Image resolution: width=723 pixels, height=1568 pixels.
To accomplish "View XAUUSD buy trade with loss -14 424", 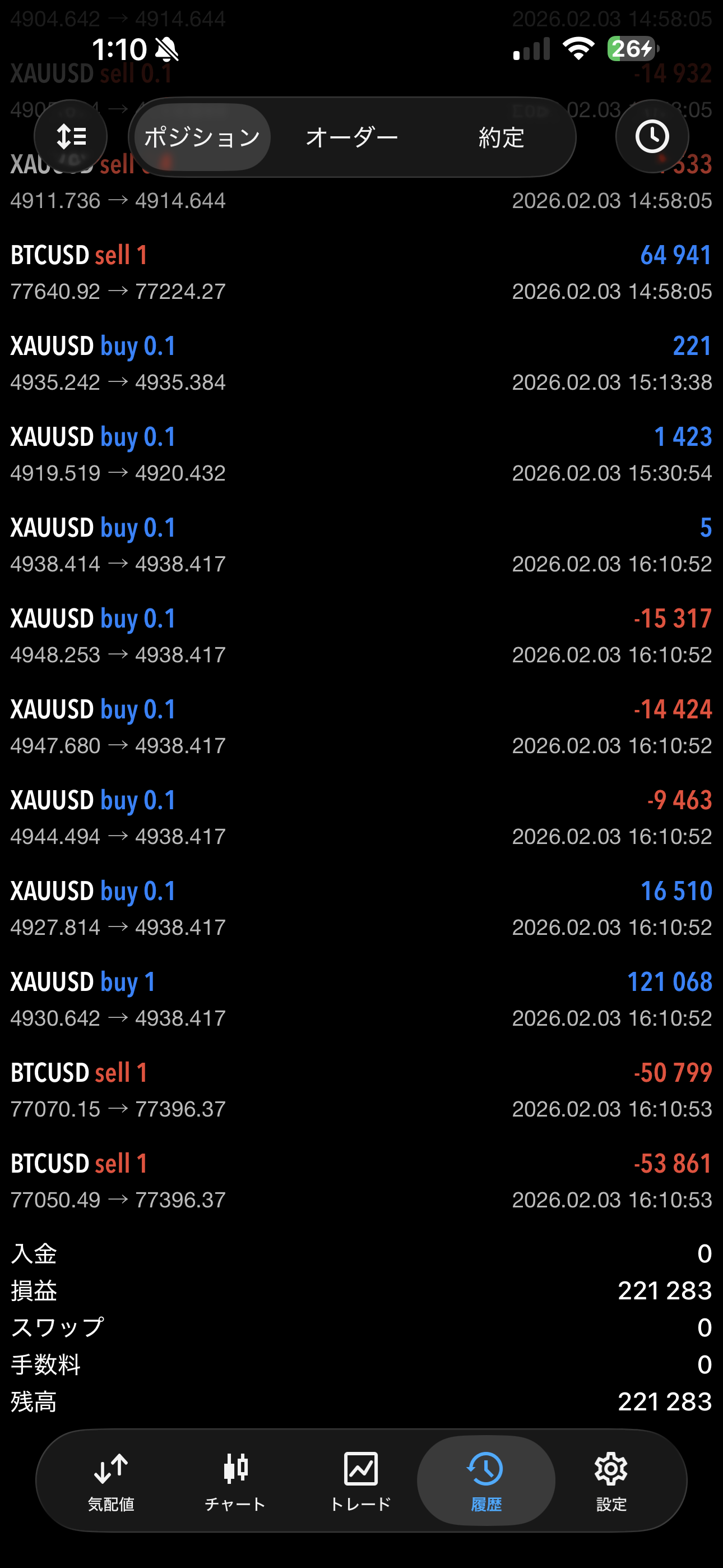I will tap(361, 727).
